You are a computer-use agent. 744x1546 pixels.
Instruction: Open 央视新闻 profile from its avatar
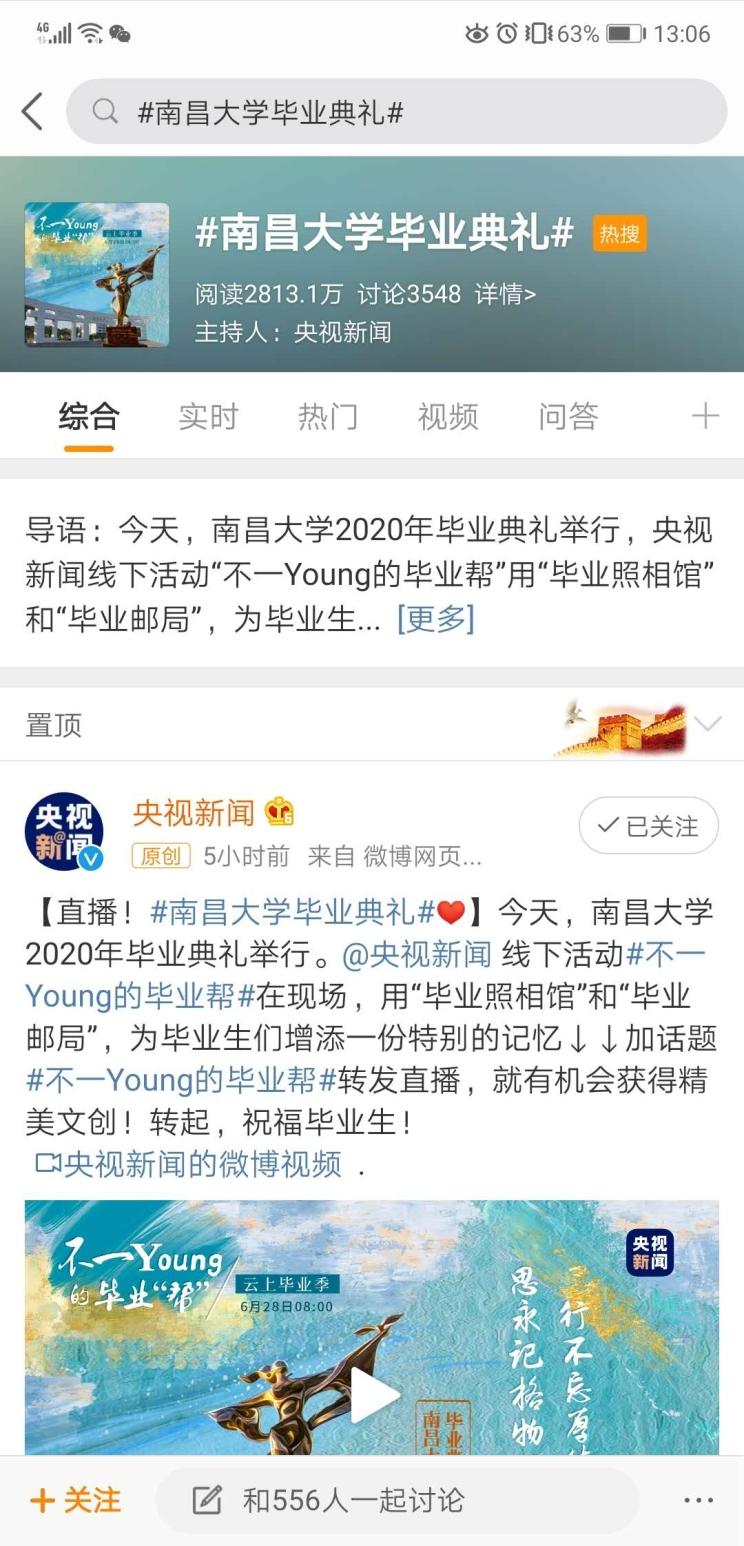pyautogui.click(x=64, y=831)
